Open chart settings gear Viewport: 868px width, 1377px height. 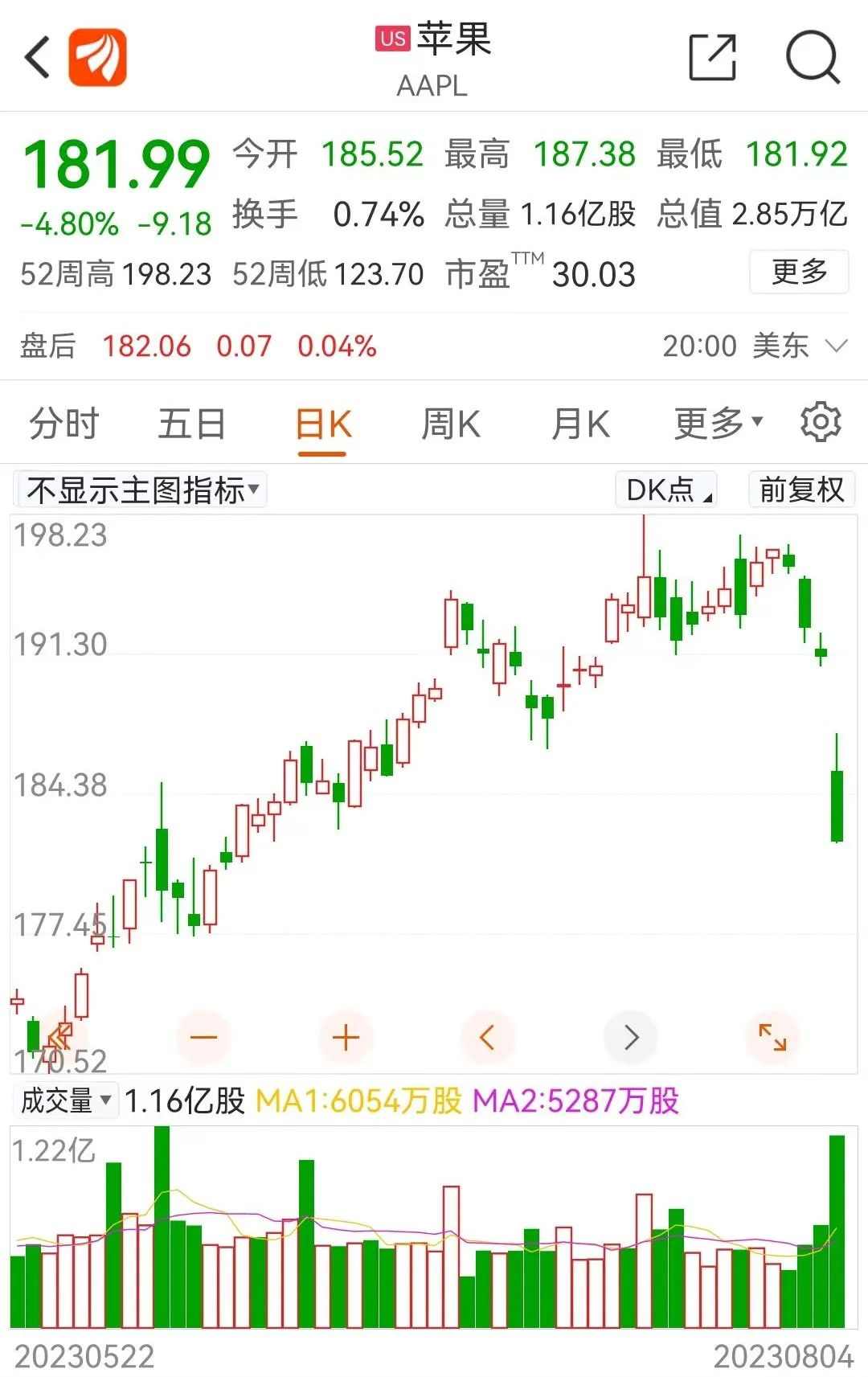tap(821, 422)
